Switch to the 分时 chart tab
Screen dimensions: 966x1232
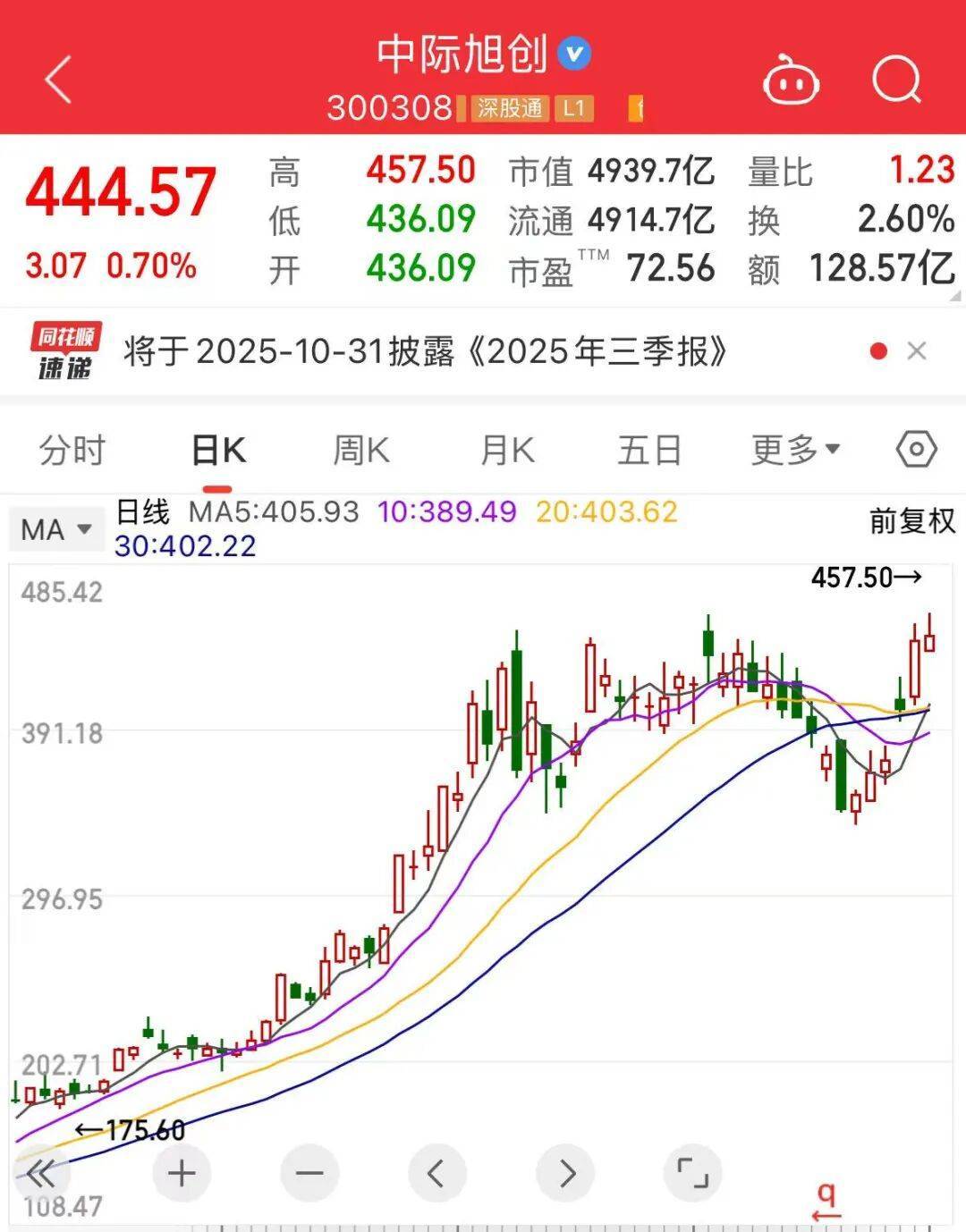72,450
